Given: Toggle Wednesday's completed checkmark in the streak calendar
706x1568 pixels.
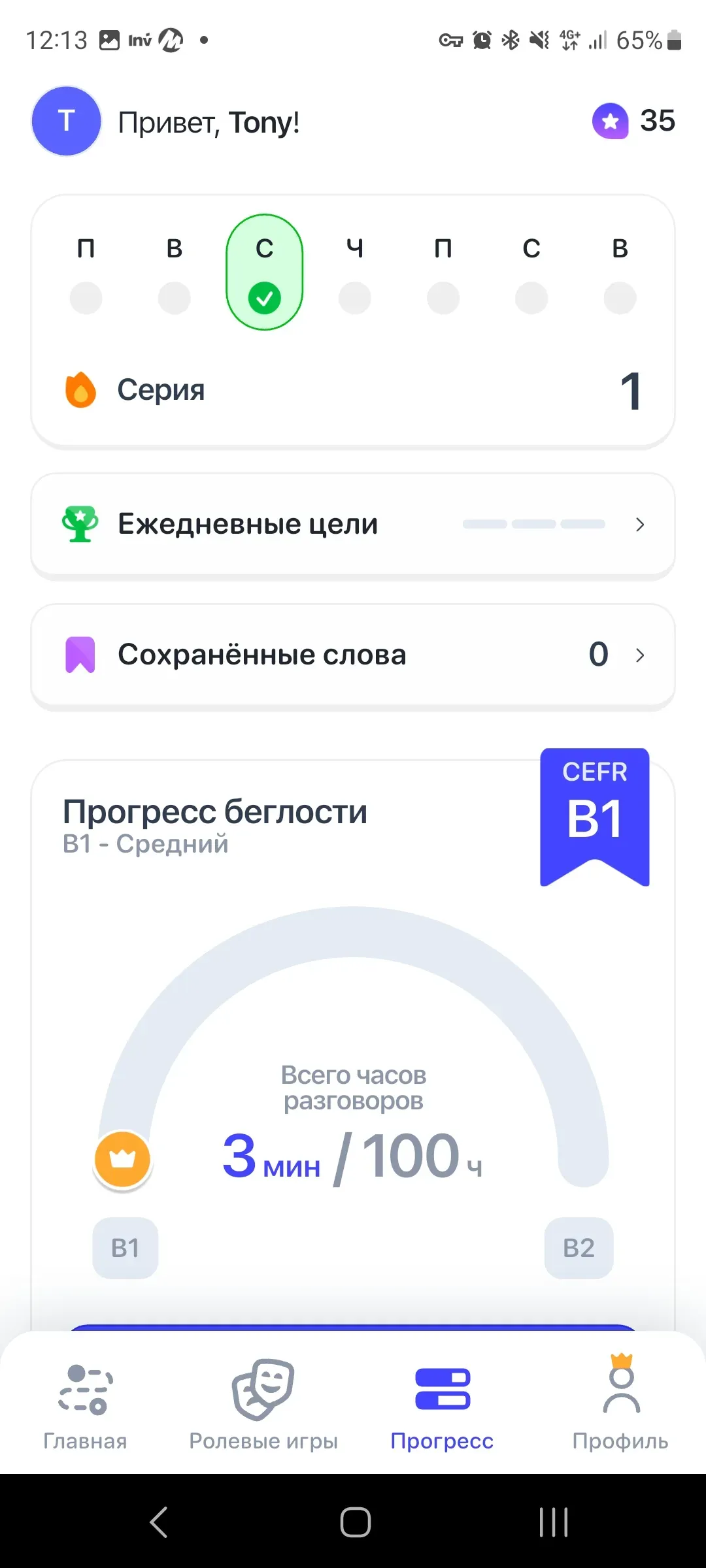Looking at the screenshot, I should 265,297.
